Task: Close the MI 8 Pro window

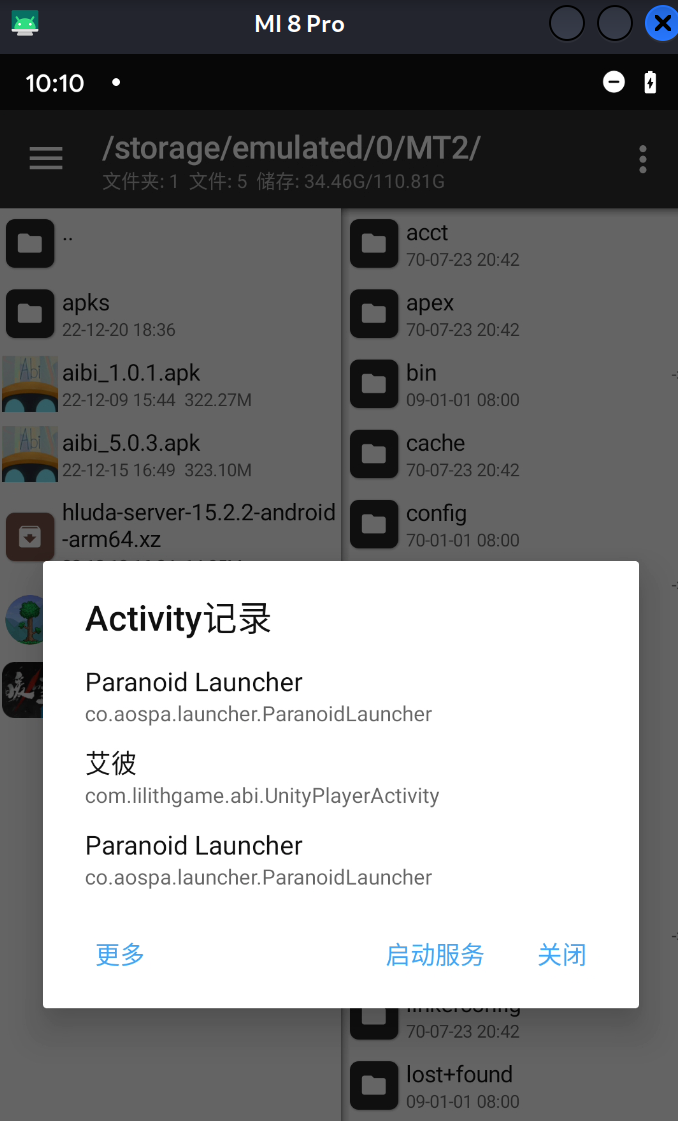Action: tap(661, 23)
